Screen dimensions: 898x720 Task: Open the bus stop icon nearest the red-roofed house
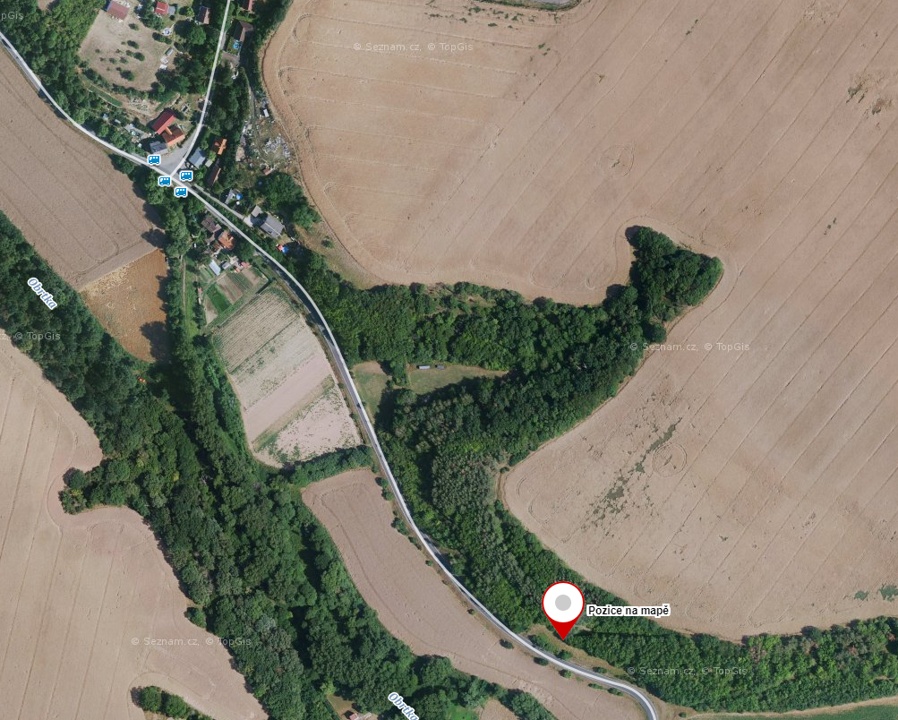(154, 160)
